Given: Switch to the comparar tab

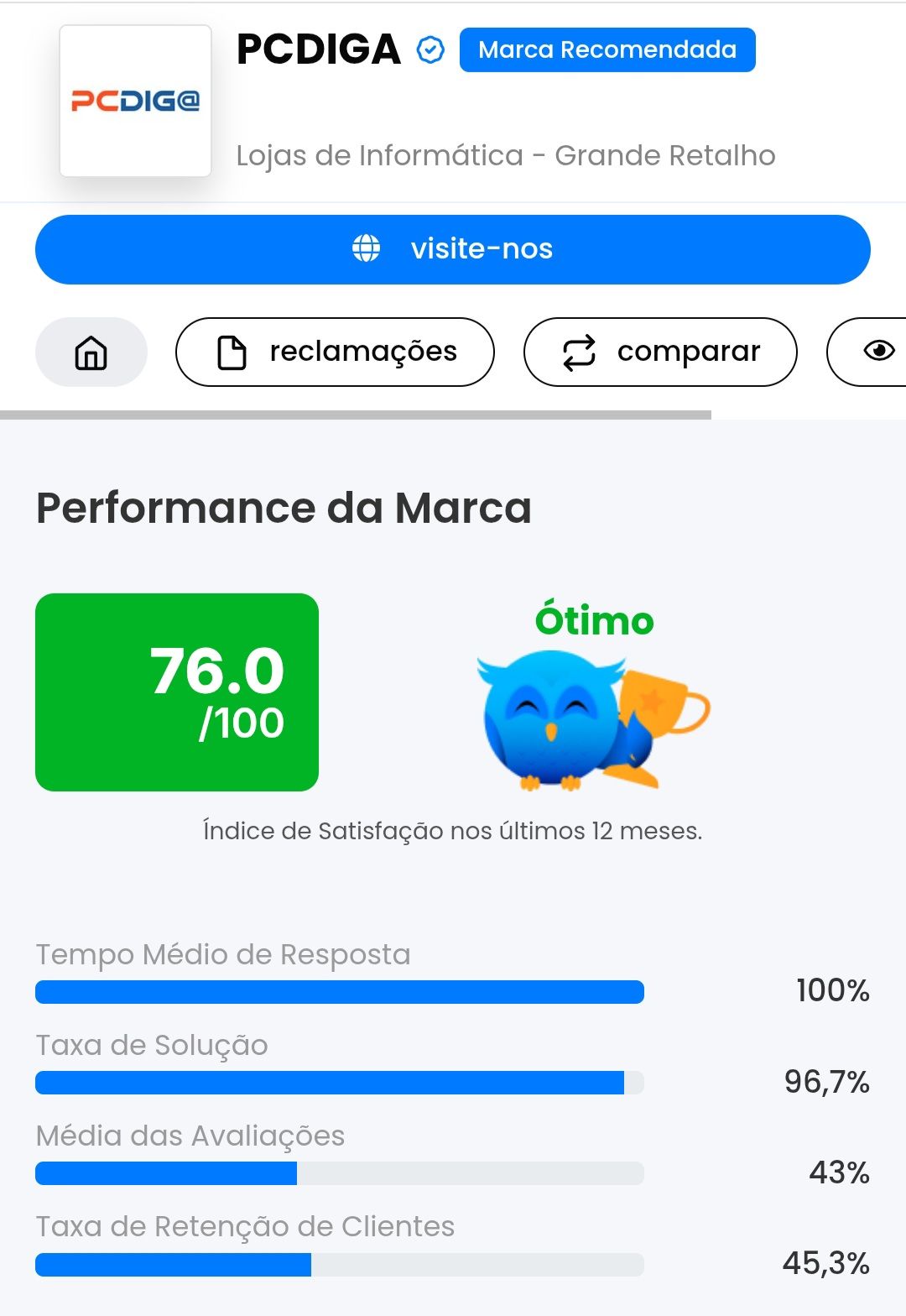Looking at the screenshot, I should [x=660, y=352].
